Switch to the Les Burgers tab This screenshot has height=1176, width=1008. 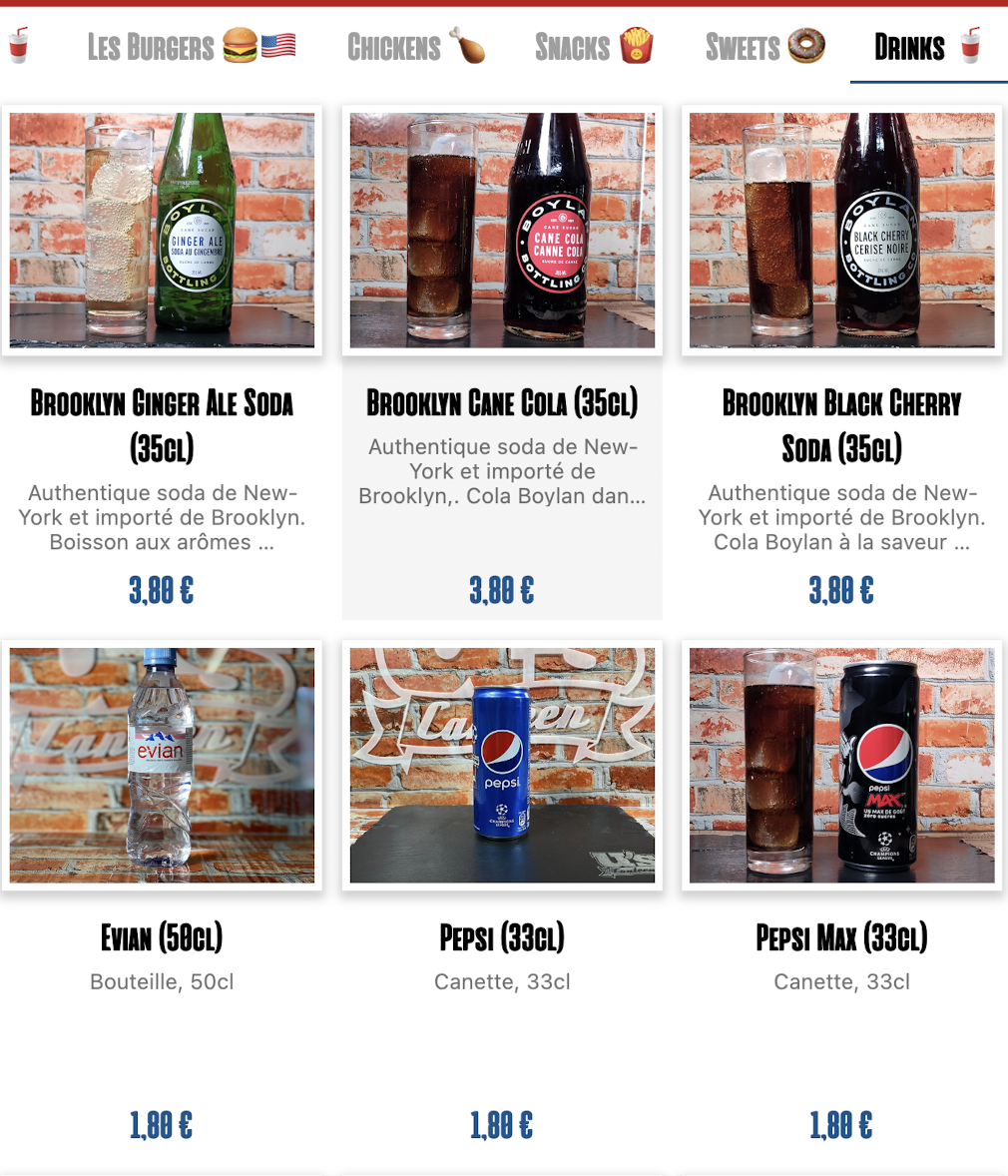click(191, 47)
